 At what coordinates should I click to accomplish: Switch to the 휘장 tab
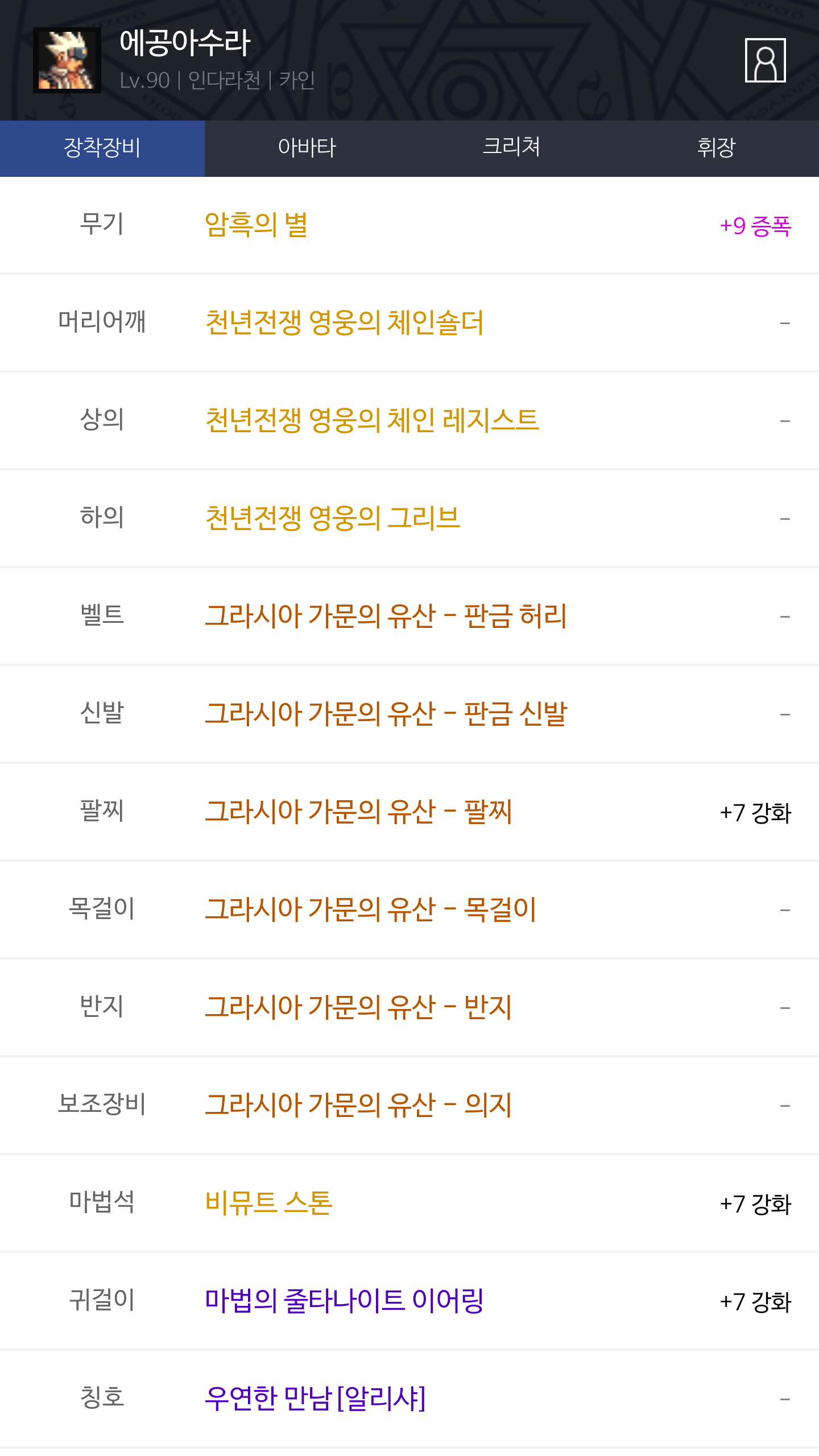point(717,148)
